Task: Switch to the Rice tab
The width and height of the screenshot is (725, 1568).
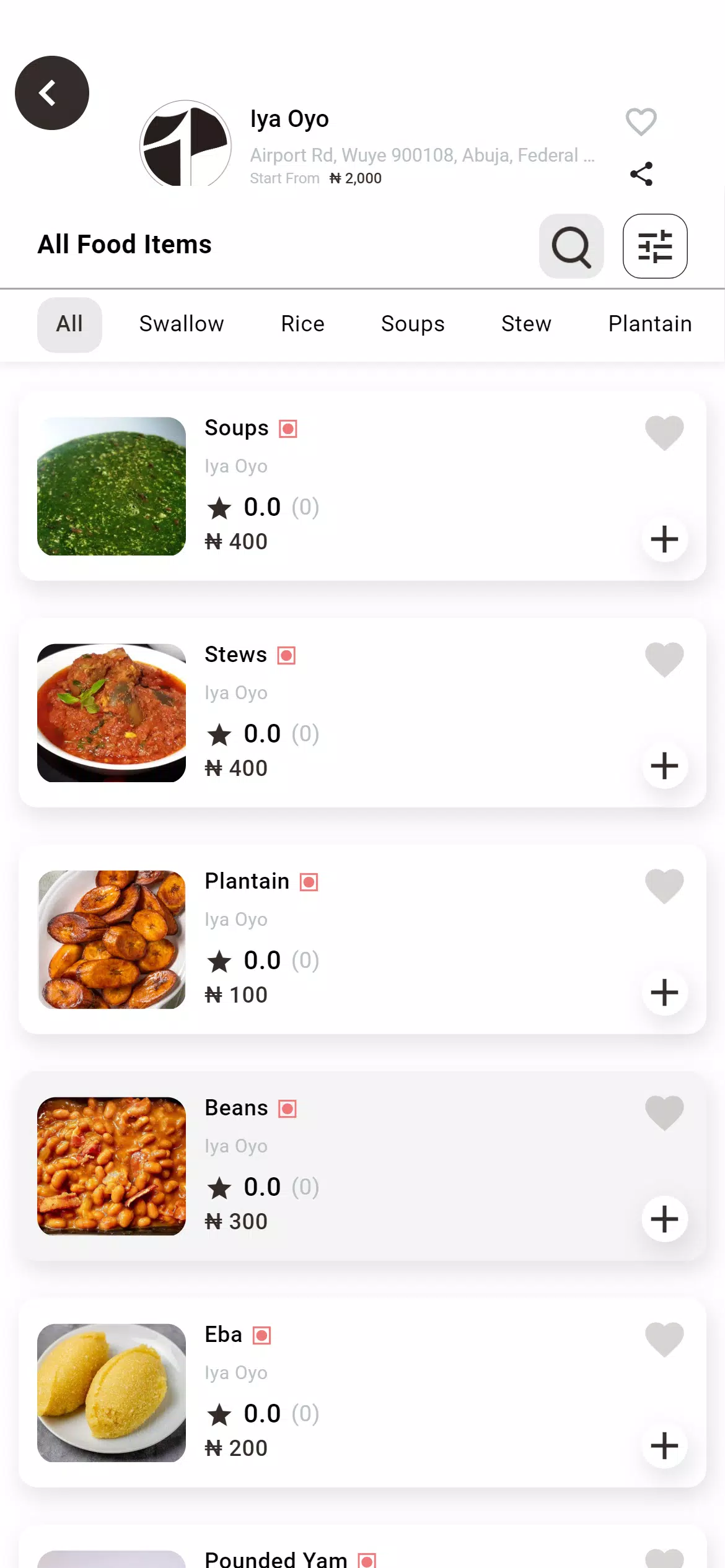Action: 302,324
